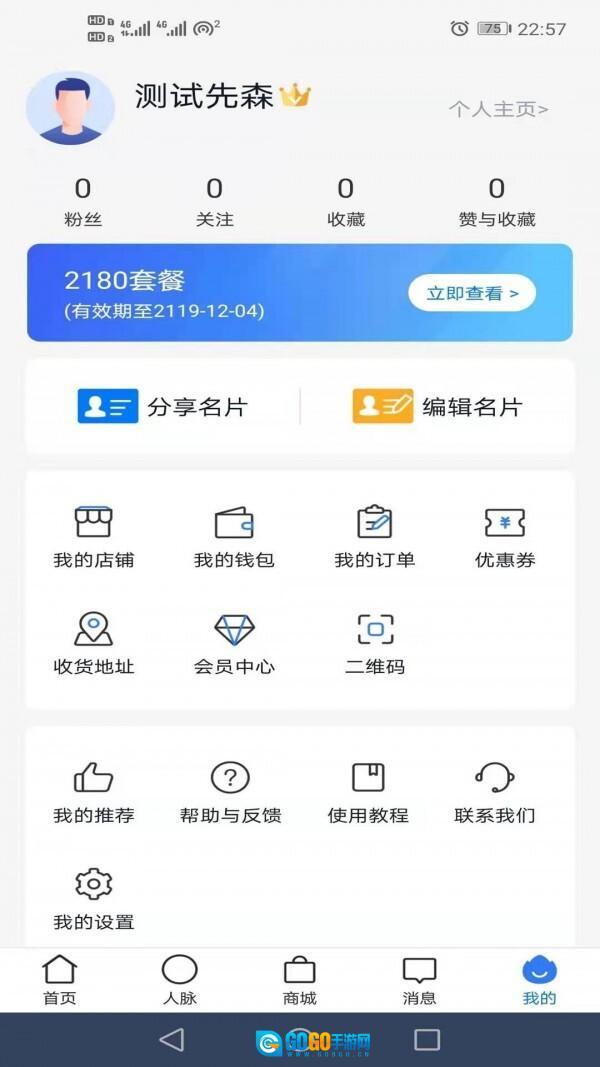Image resolution: width=600 pixels, height=1067 pixels.
Task: Switch to the 人脉 tab
Action: [x=180, y=980]
